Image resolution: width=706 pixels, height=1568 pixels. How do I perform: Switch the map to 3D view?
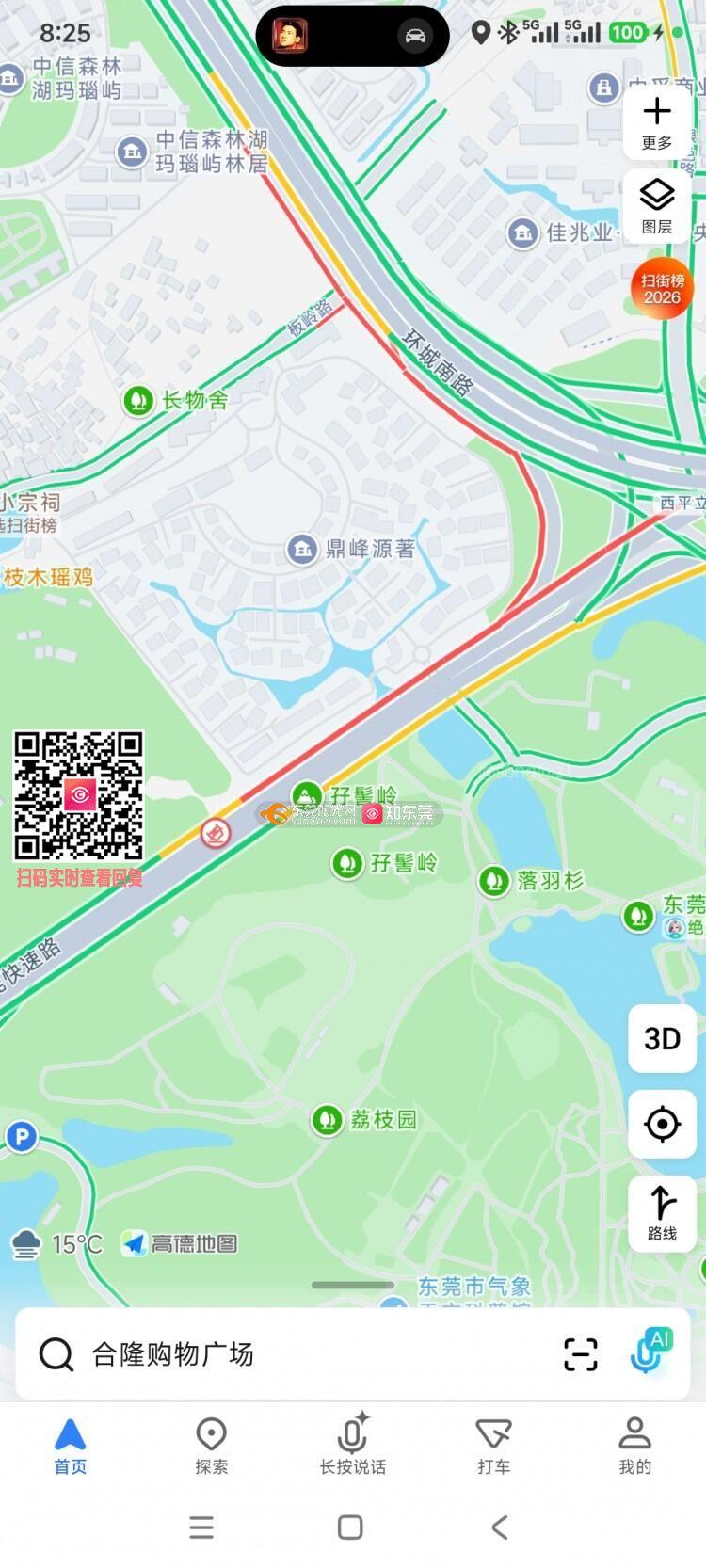[662, 1038]
